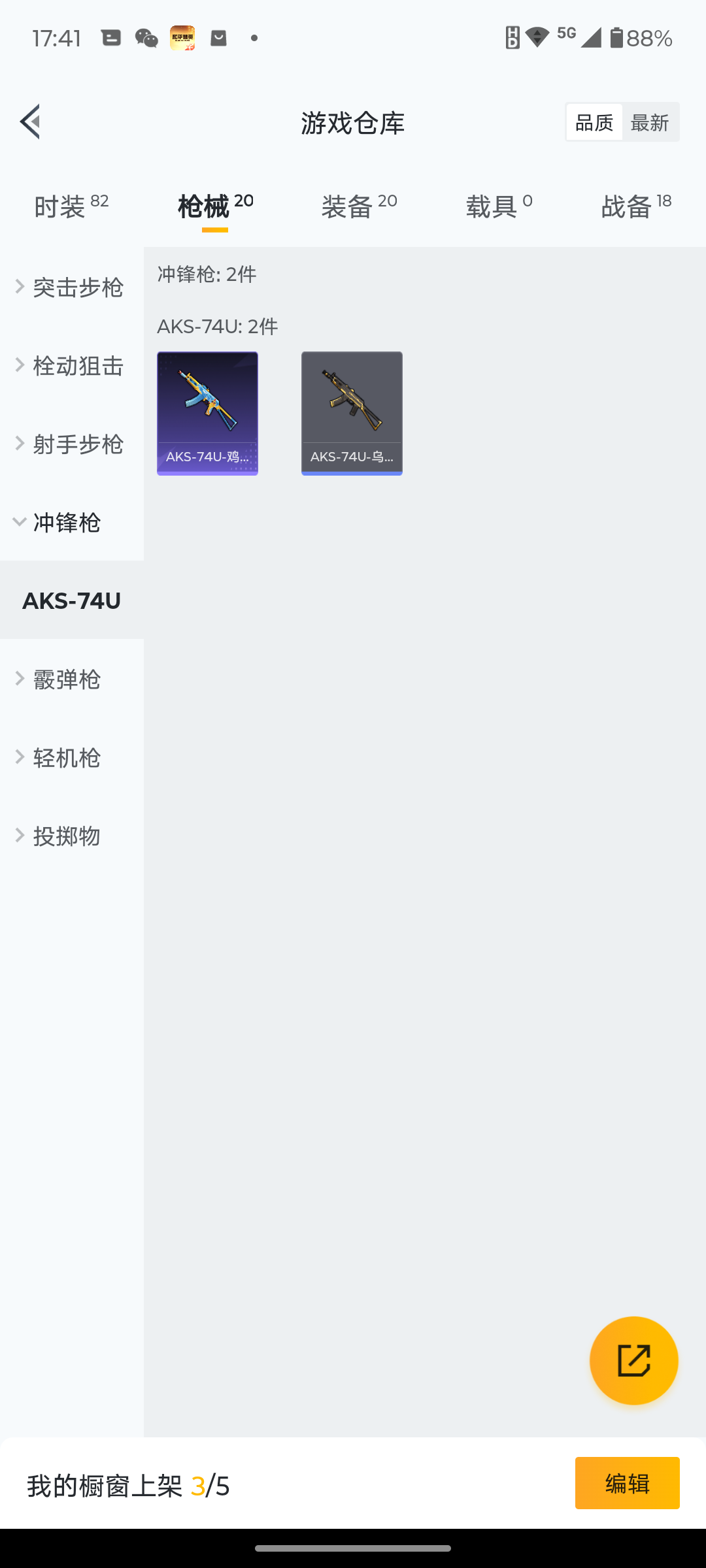This screenshot has width=706, height=1568.
Task: Expand the 突击步枪 category
Action: tap(71, 287)
